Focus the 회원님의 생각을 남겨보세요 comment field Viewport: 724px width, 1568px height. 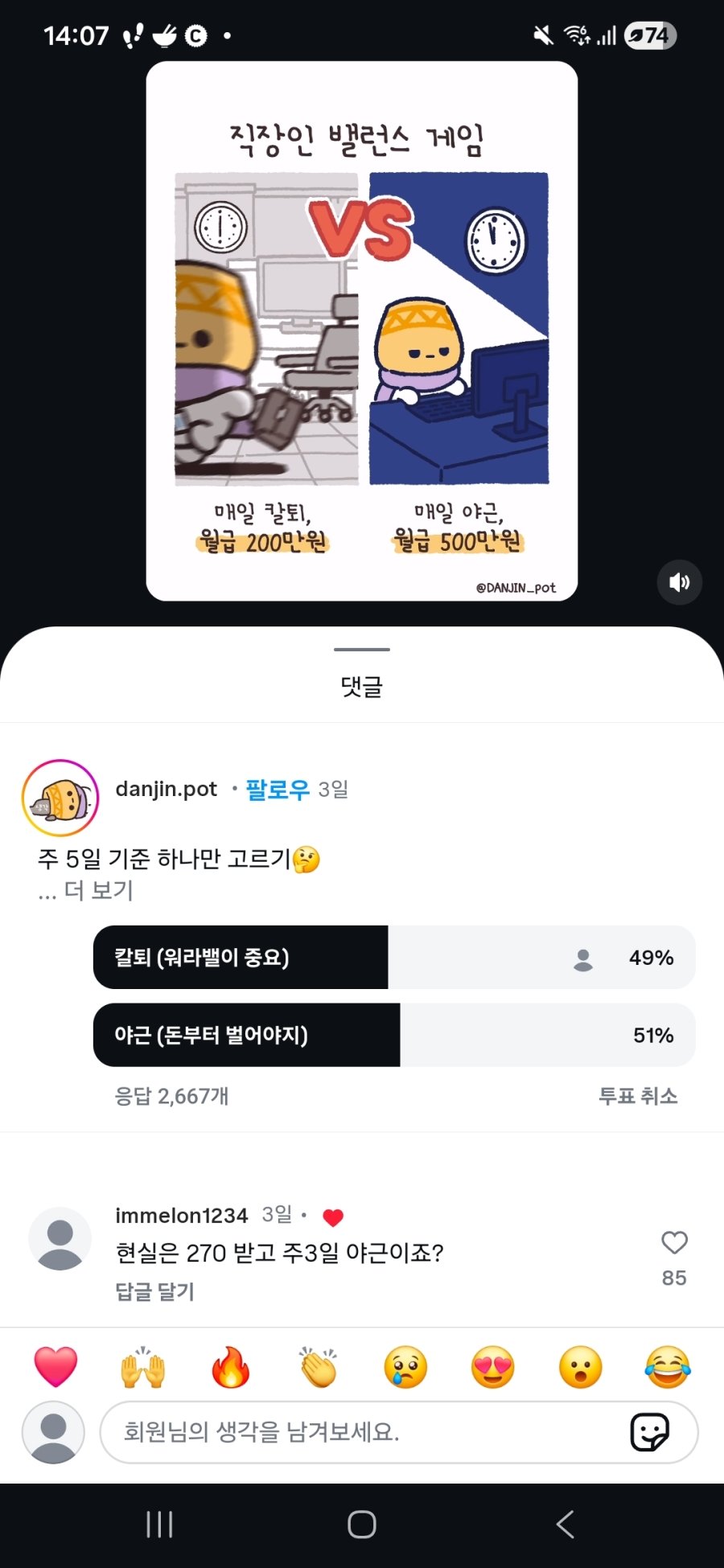point(362,1432)
